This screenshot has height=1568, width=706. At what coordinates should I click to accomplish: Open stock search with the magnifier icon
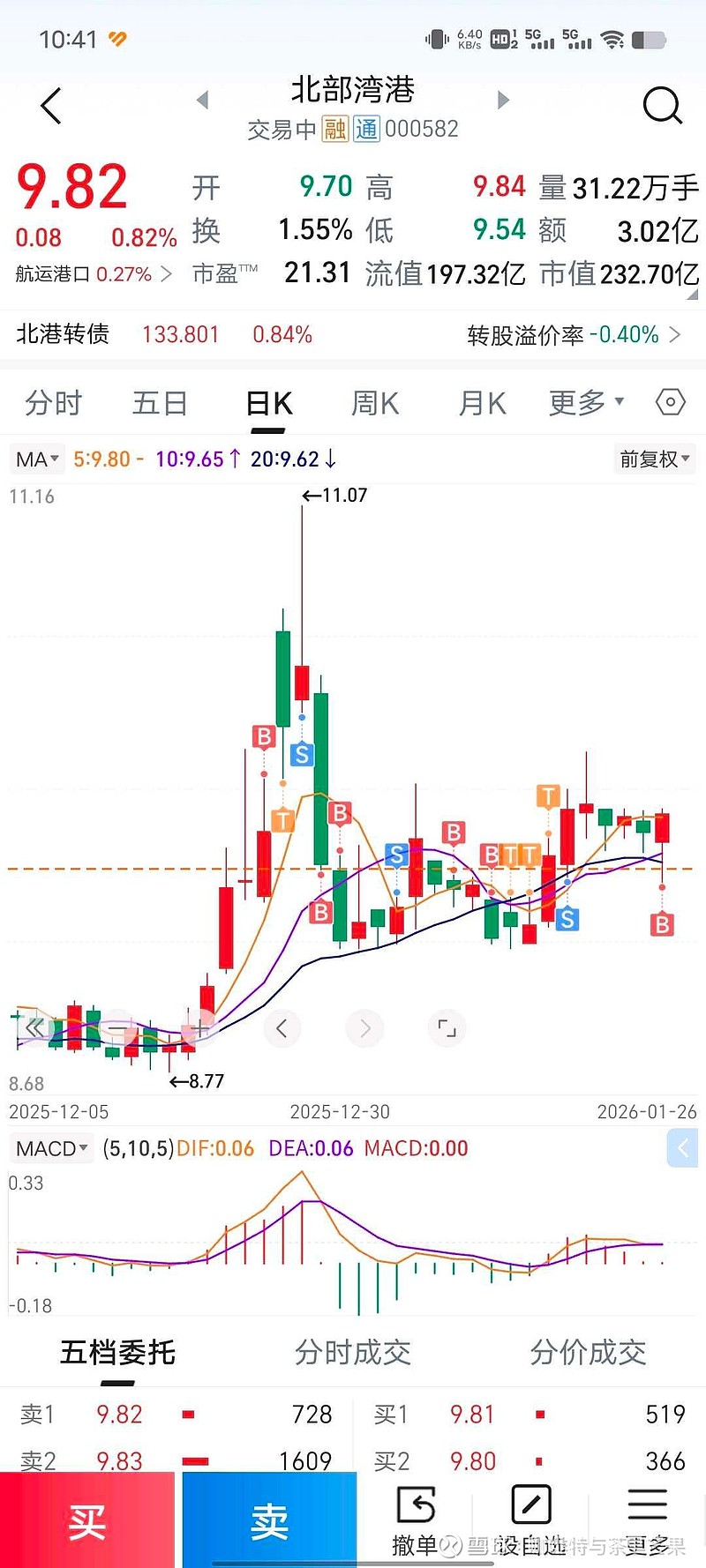tap(662, 106)
